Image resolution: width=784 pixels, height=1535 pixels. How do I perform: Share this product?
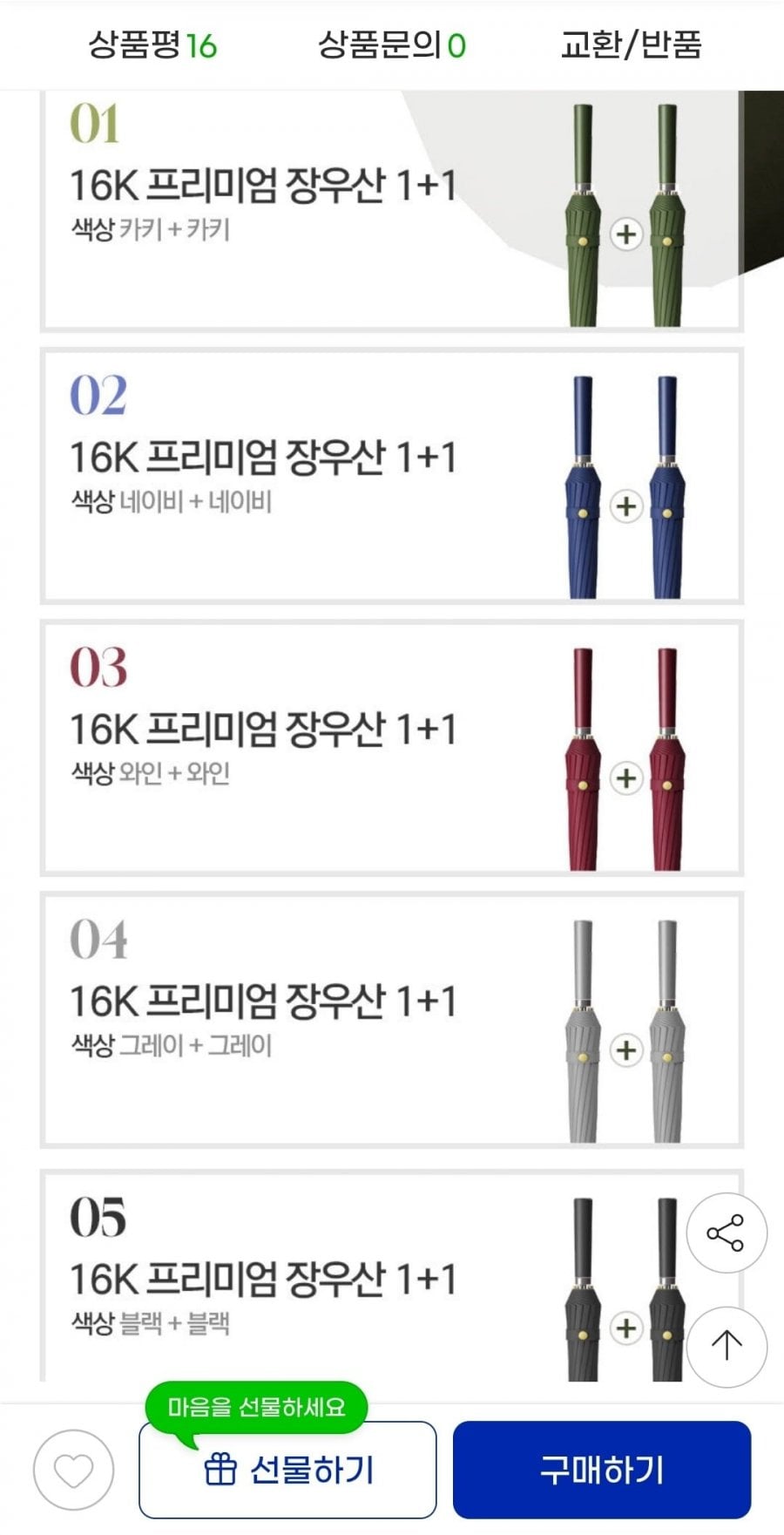click(x=727, y=1233)
